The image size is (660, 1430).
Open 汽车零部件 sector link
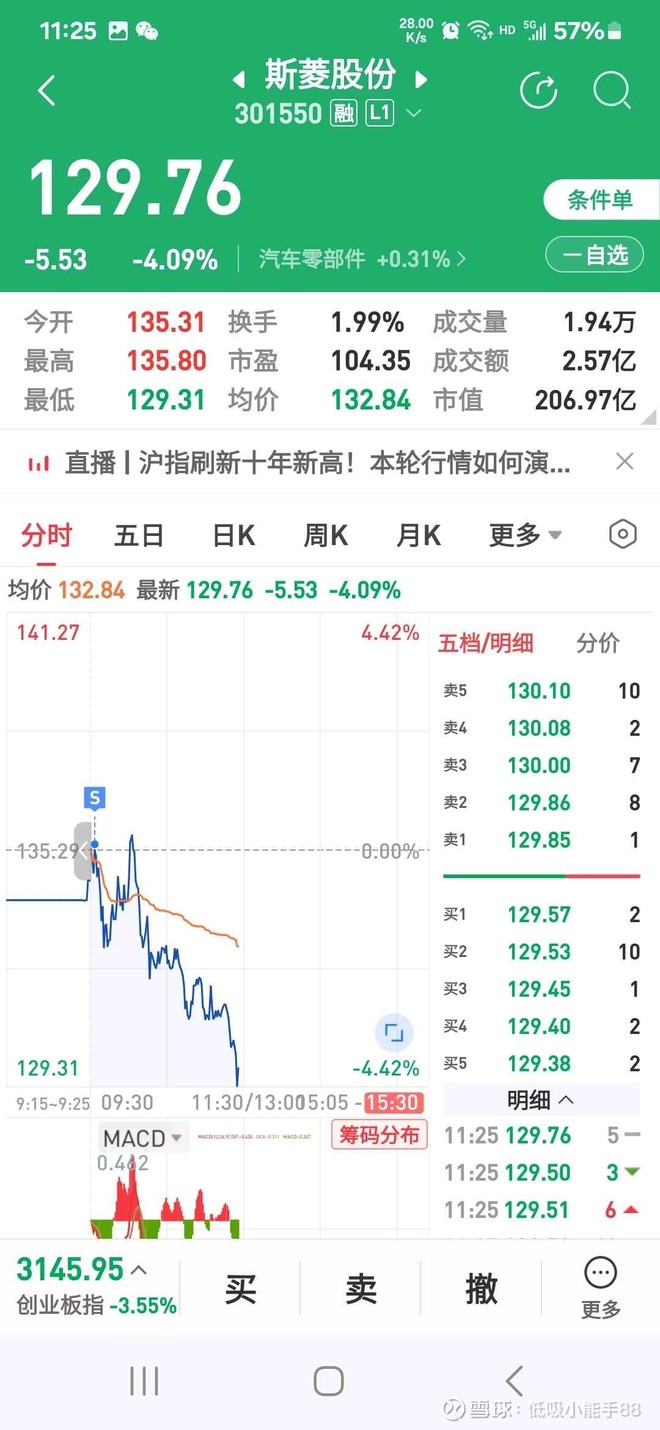(361, 259)
